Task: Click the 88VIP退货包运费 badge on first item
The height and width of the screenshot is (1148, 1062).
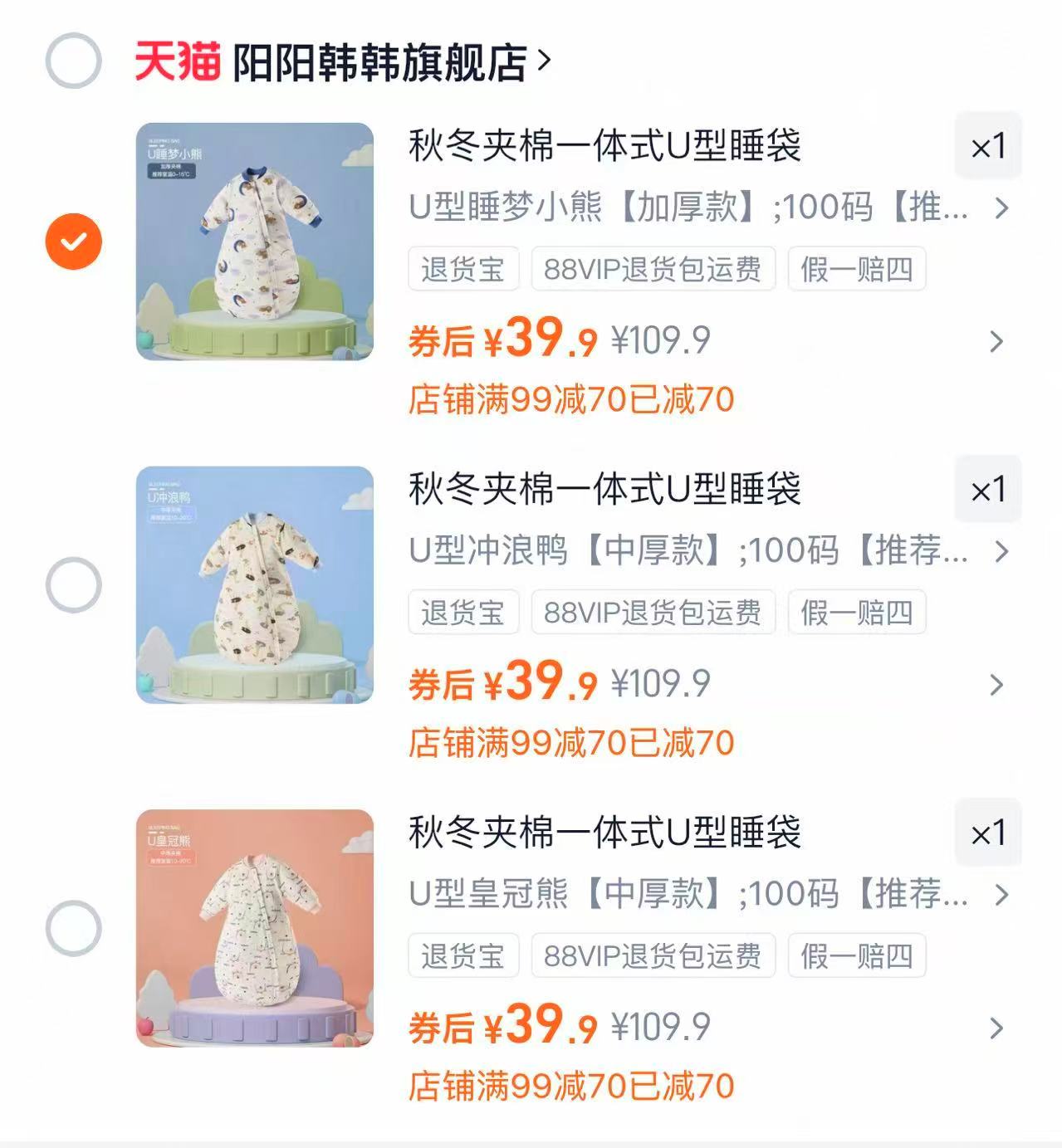Action: 653,269
